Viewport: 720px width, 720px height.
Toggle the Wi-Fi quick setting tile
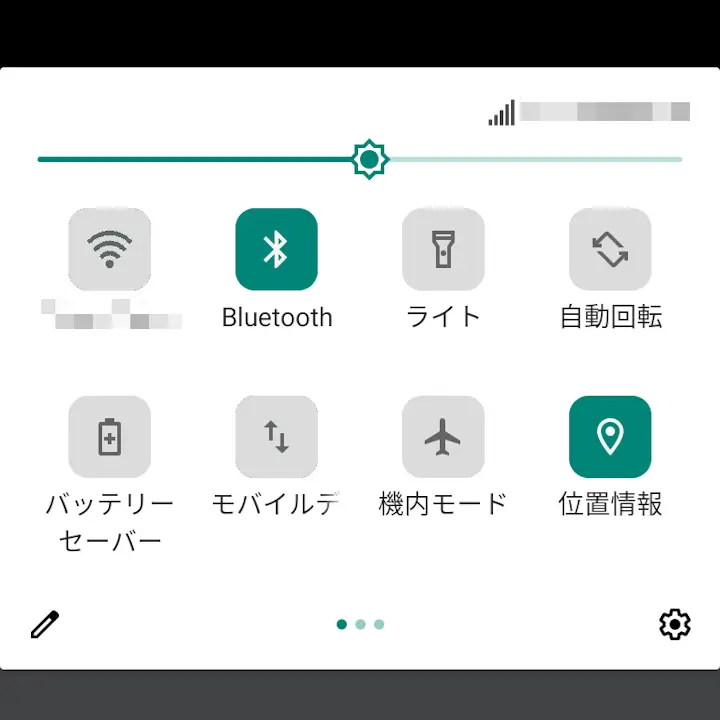pos(109,249)
